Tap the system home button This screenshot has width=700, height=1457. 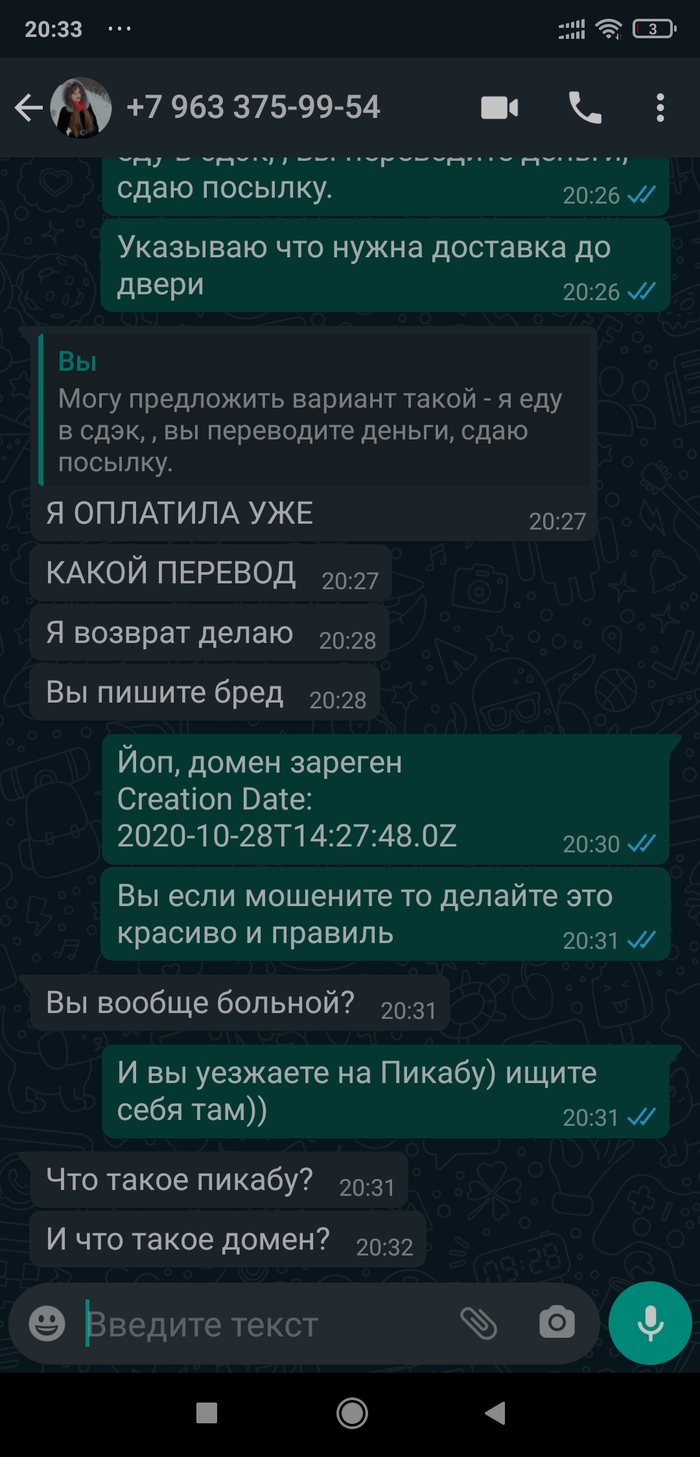[x=351, y=1412]
